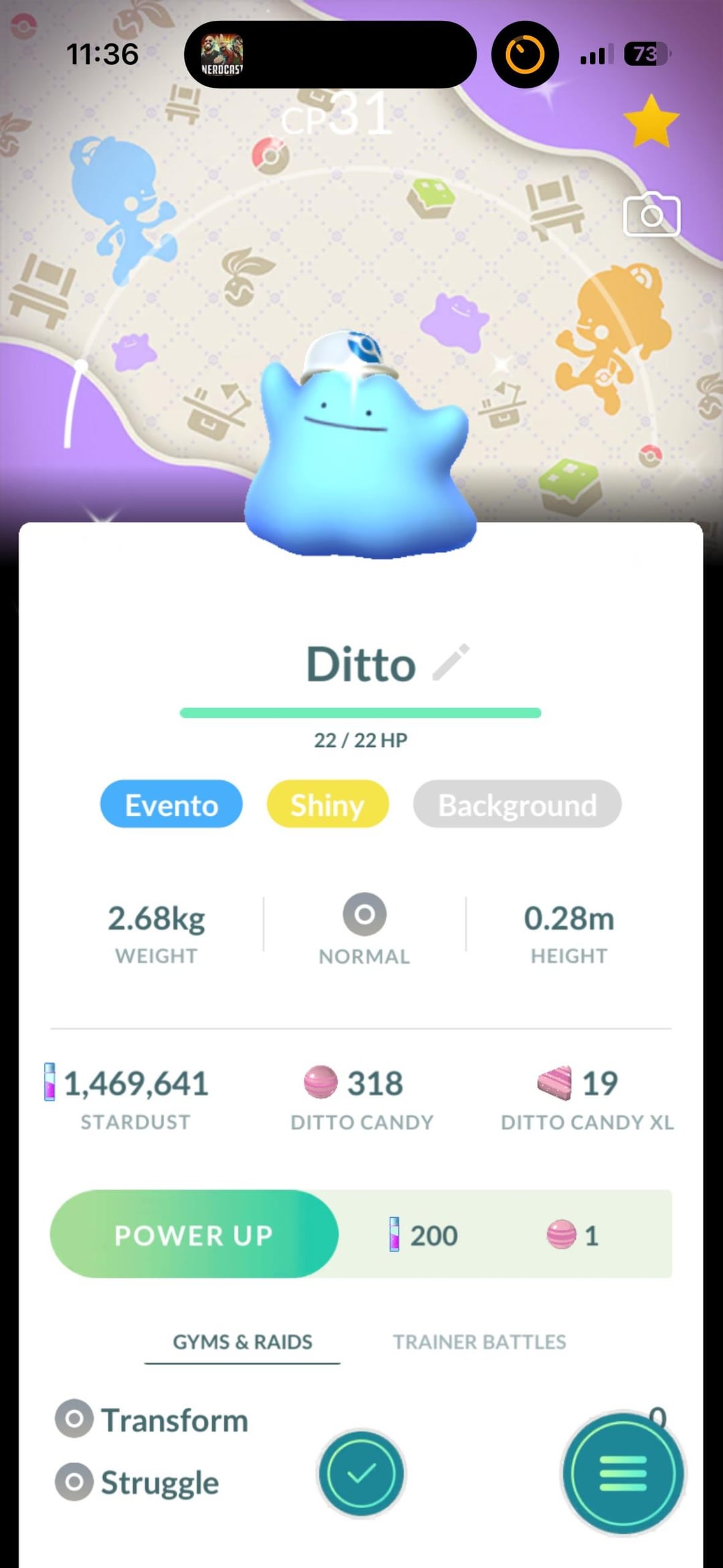This screenshot has width=723, height=1568.
Task: Toggle the favorite star for Ditto
Action: [x=651, y=121]
